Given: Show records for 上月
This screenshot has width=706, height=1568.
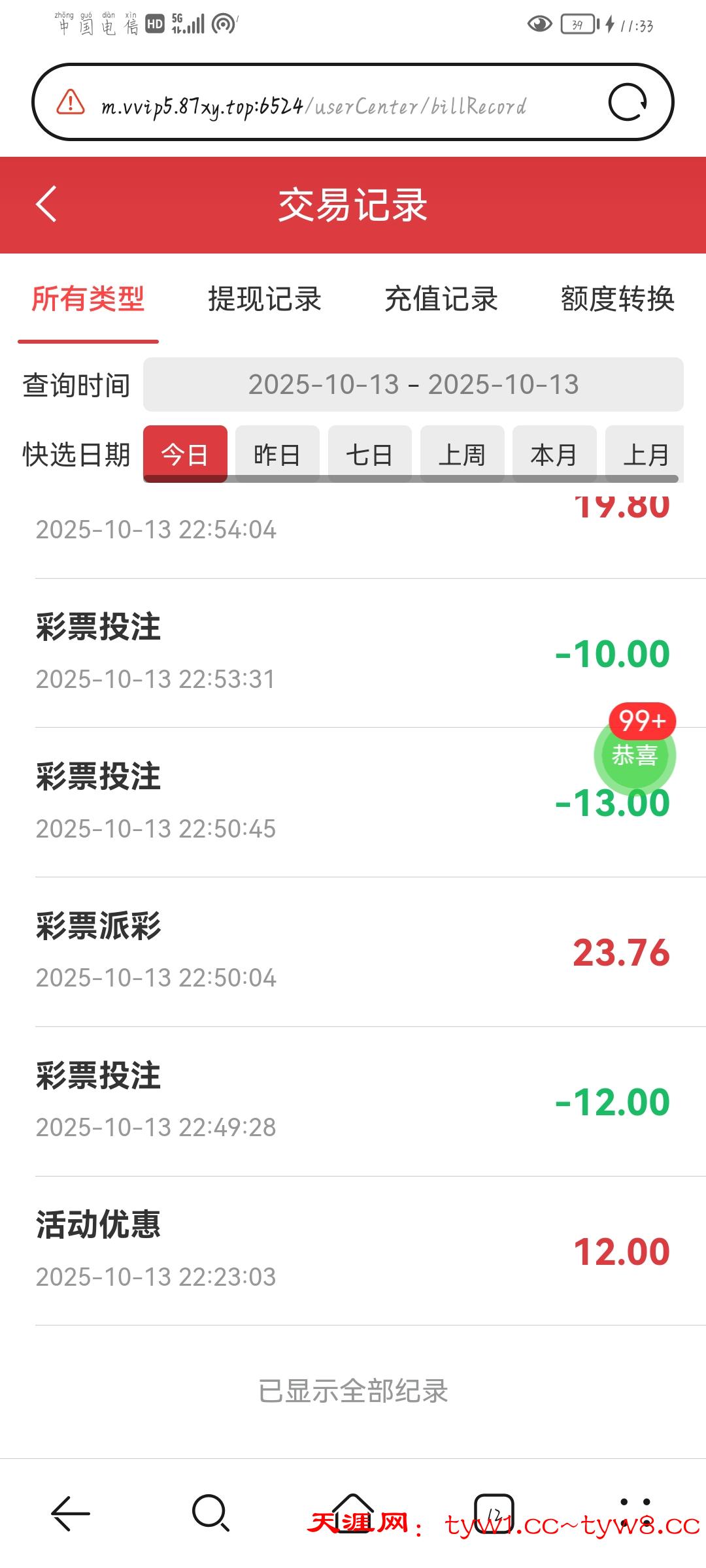Looking at the screenshot, I should [x=645, y=454].
